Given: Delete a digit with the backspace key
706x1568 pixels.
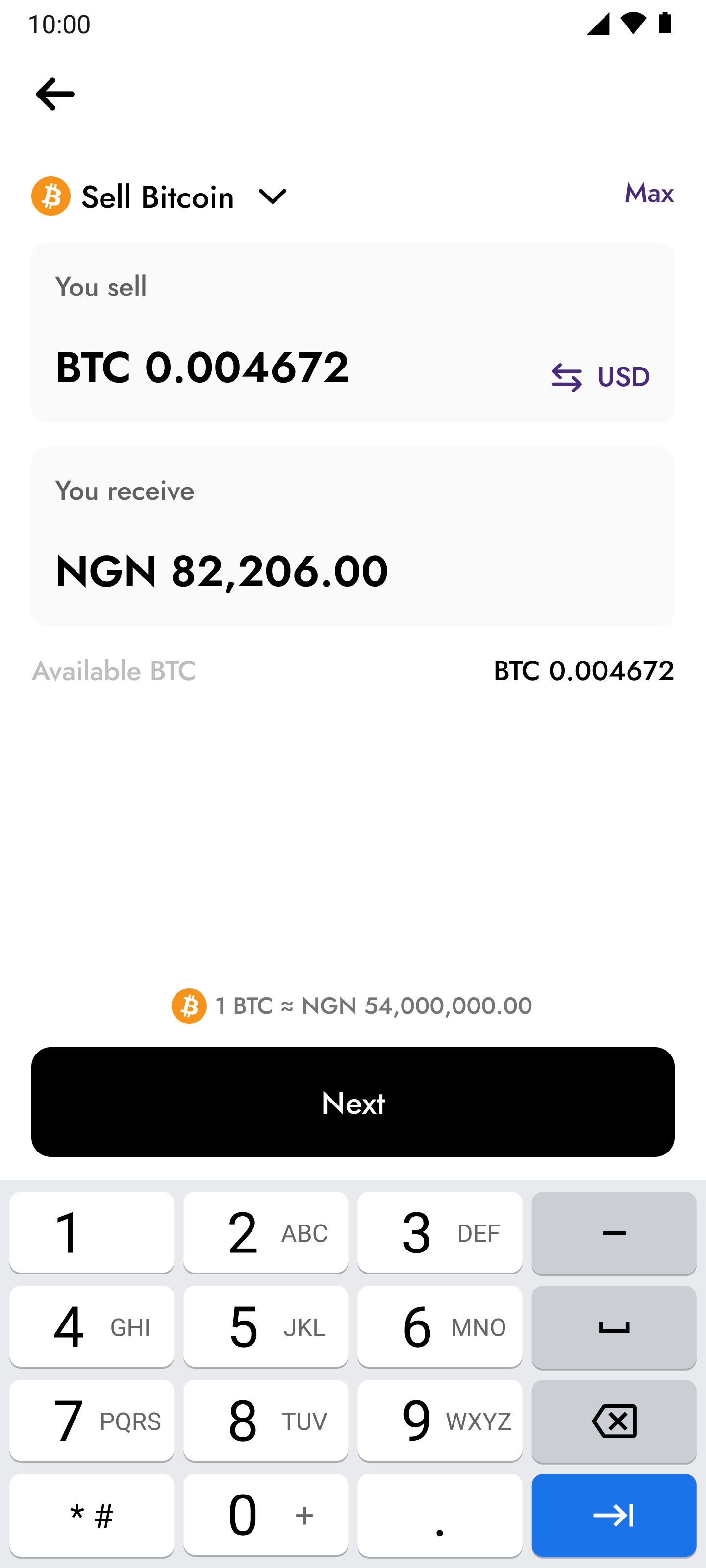Looking at the screenshot, I should point(613,1421).
